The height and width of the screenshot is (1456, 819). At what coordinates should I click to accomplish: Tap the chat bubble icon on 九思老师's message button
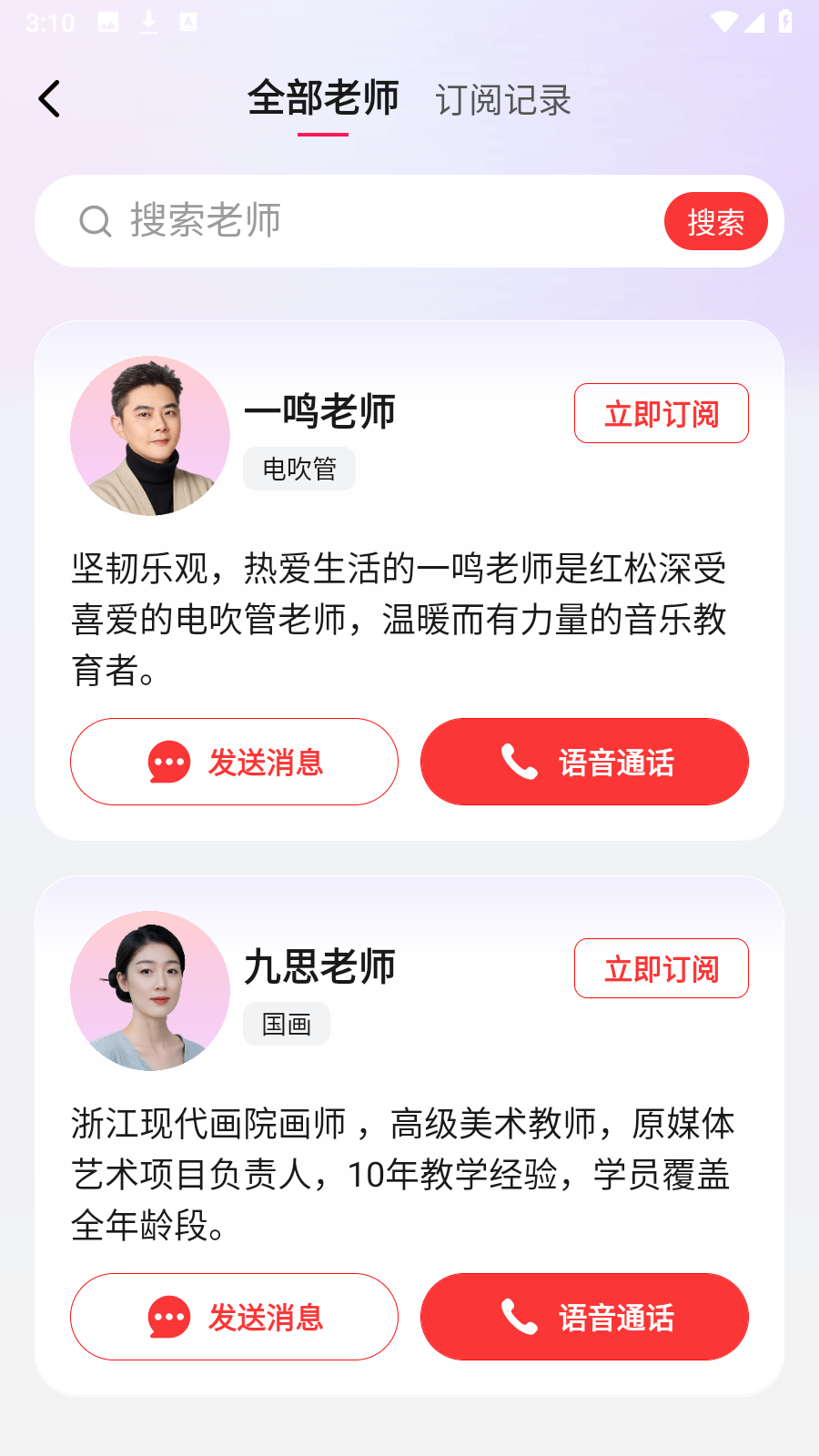(x=167, y=1317)
